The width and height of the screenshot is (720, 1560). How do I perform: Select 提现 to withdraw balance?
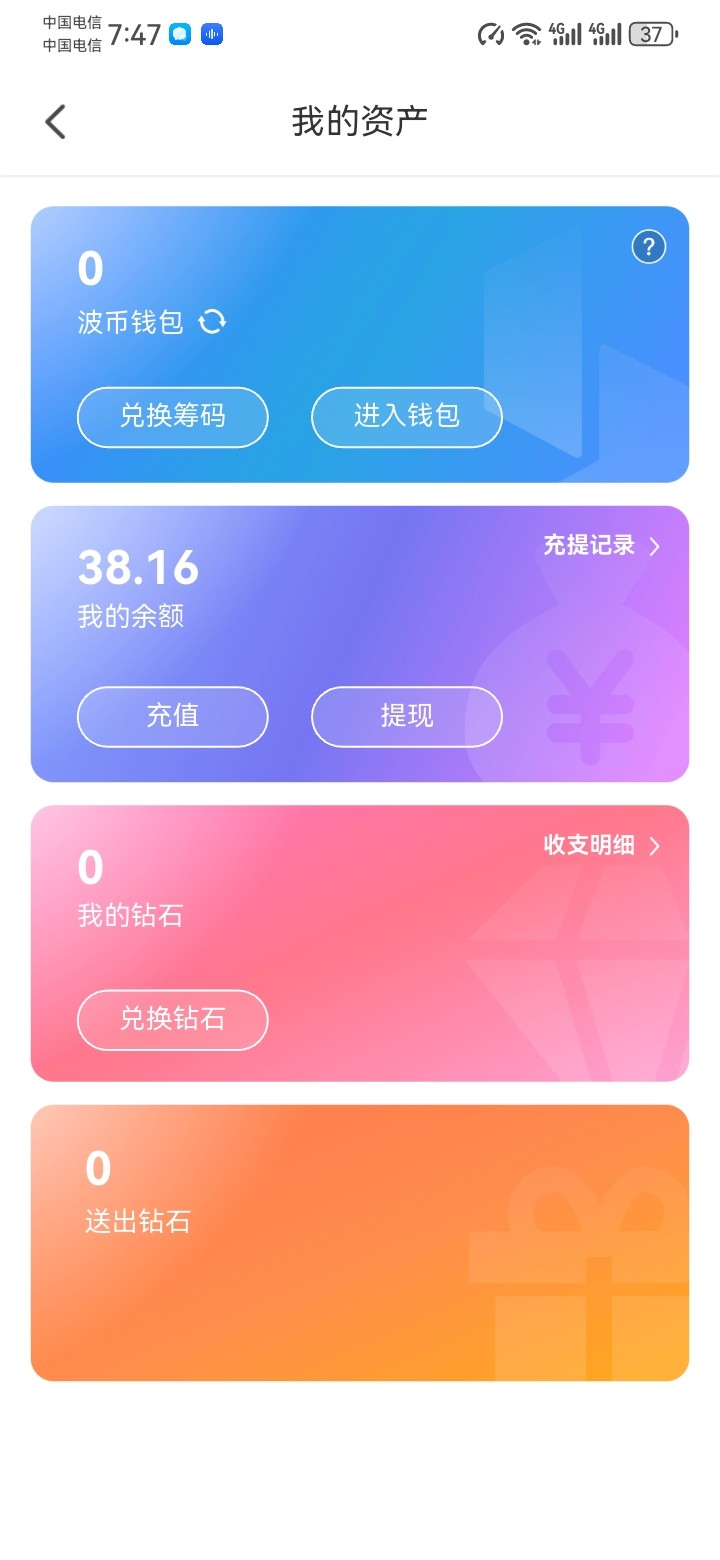407,716
